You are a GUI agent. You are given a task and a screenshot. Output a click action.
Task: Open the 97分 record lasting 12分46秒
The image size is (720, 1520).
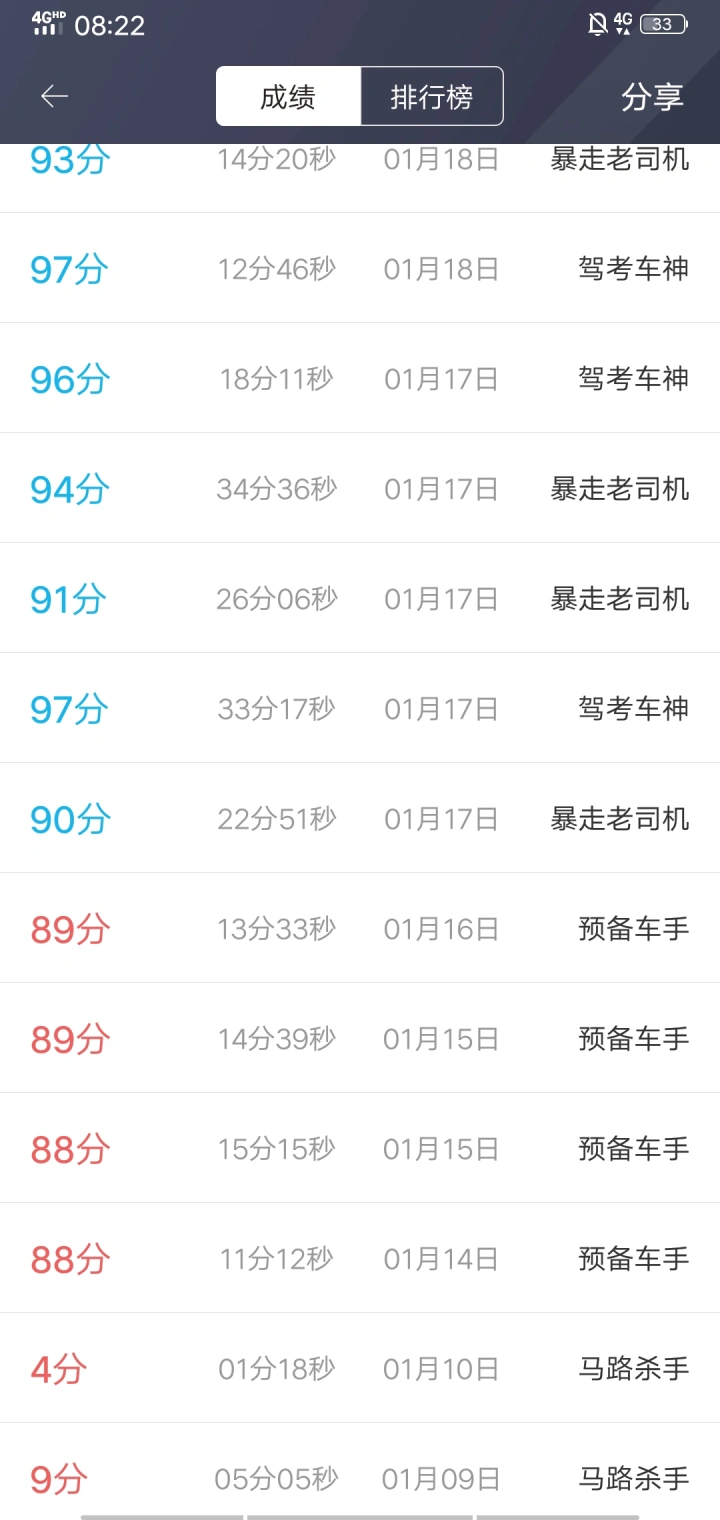360,268
